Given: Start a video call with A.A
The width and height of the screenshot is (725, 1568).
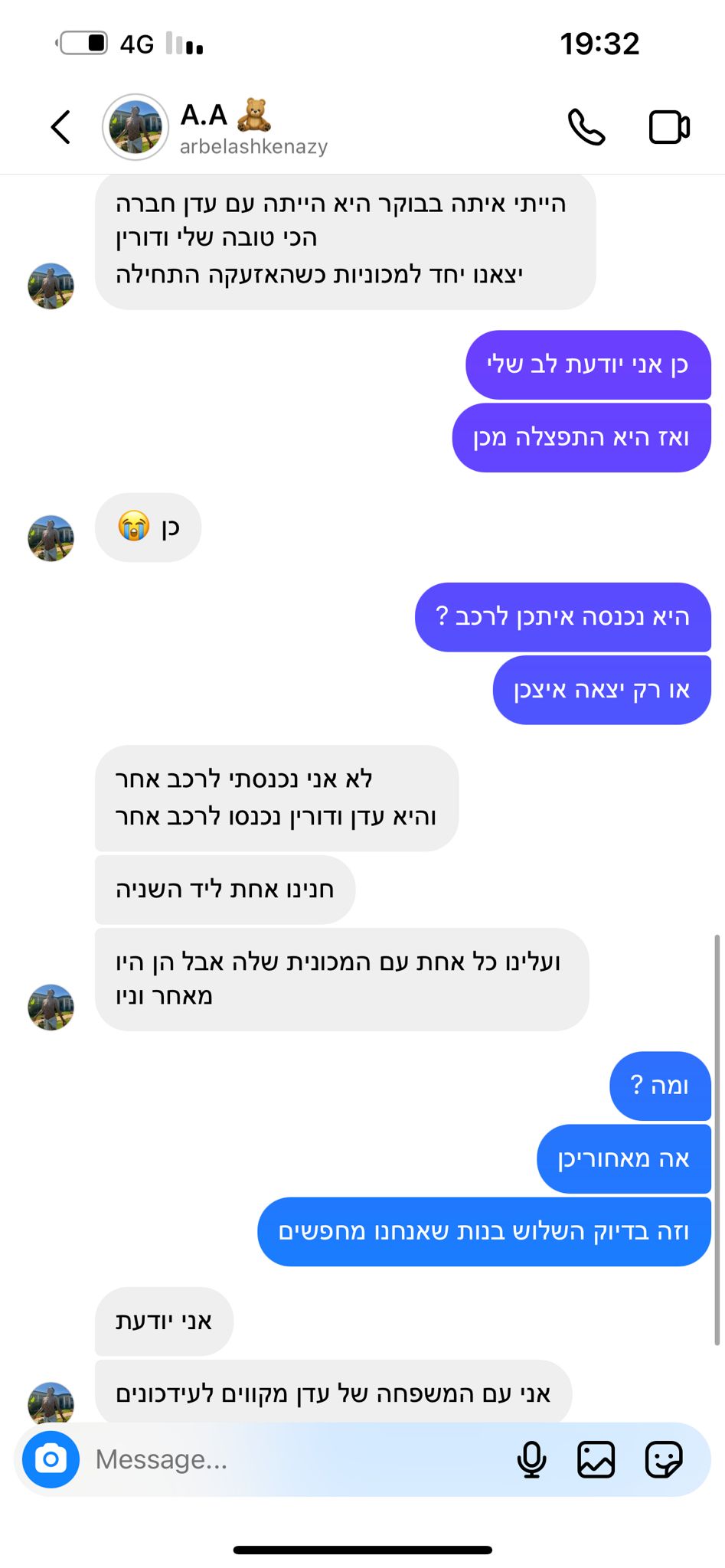Looking at the screenshot, I should click(669, 127).
